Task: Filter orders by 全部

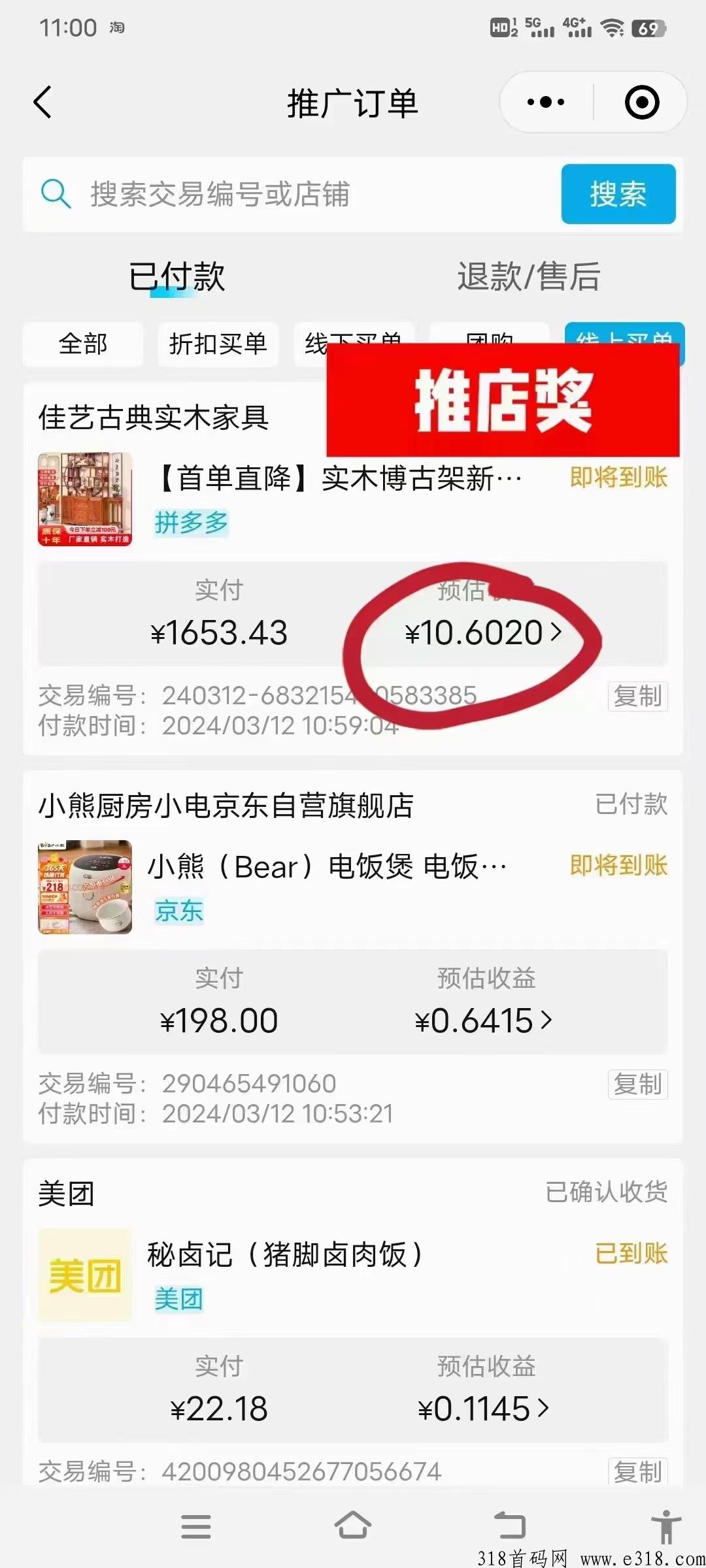Action: pyautogui.click(x=83, y=344)
